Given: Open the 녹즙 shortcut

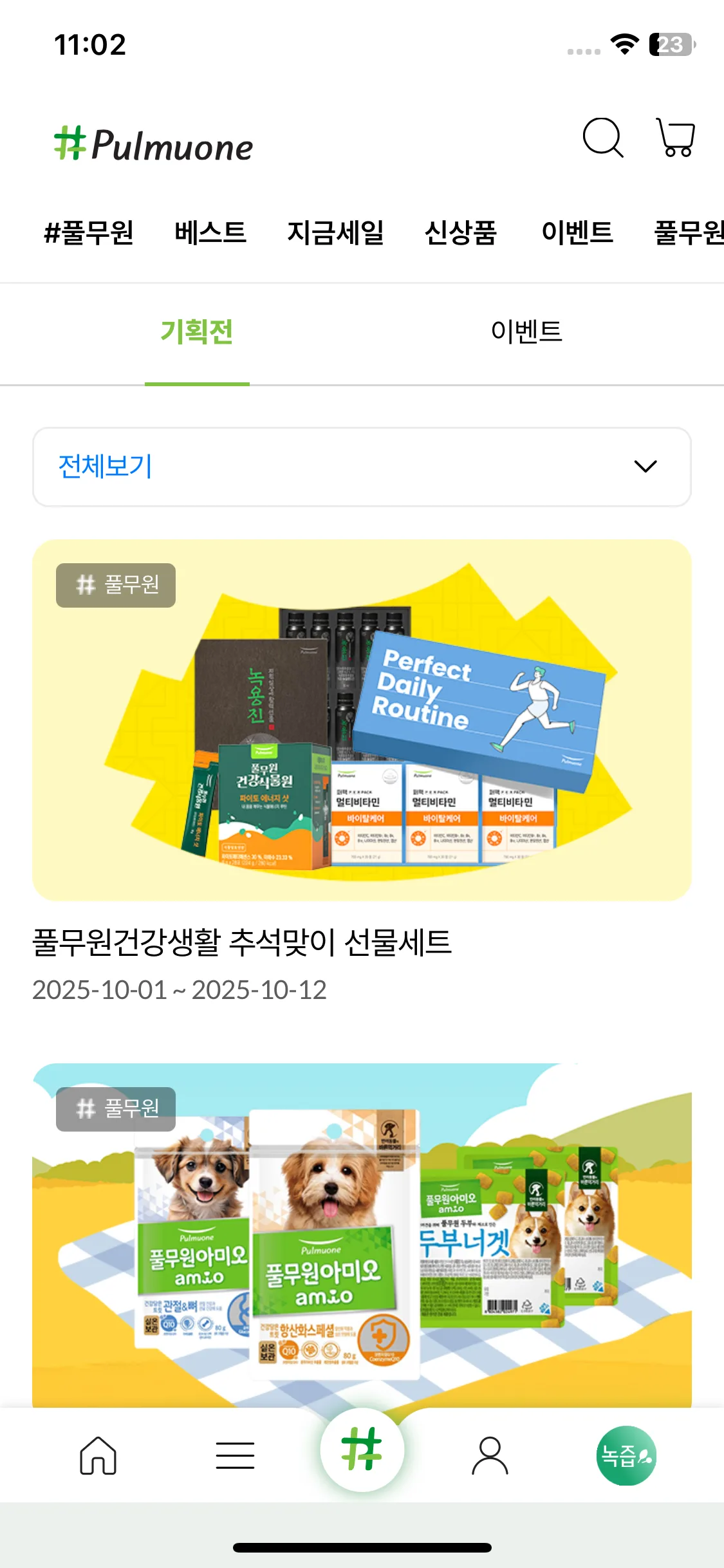Looking at the screenshot, I should pos(626,1455).
